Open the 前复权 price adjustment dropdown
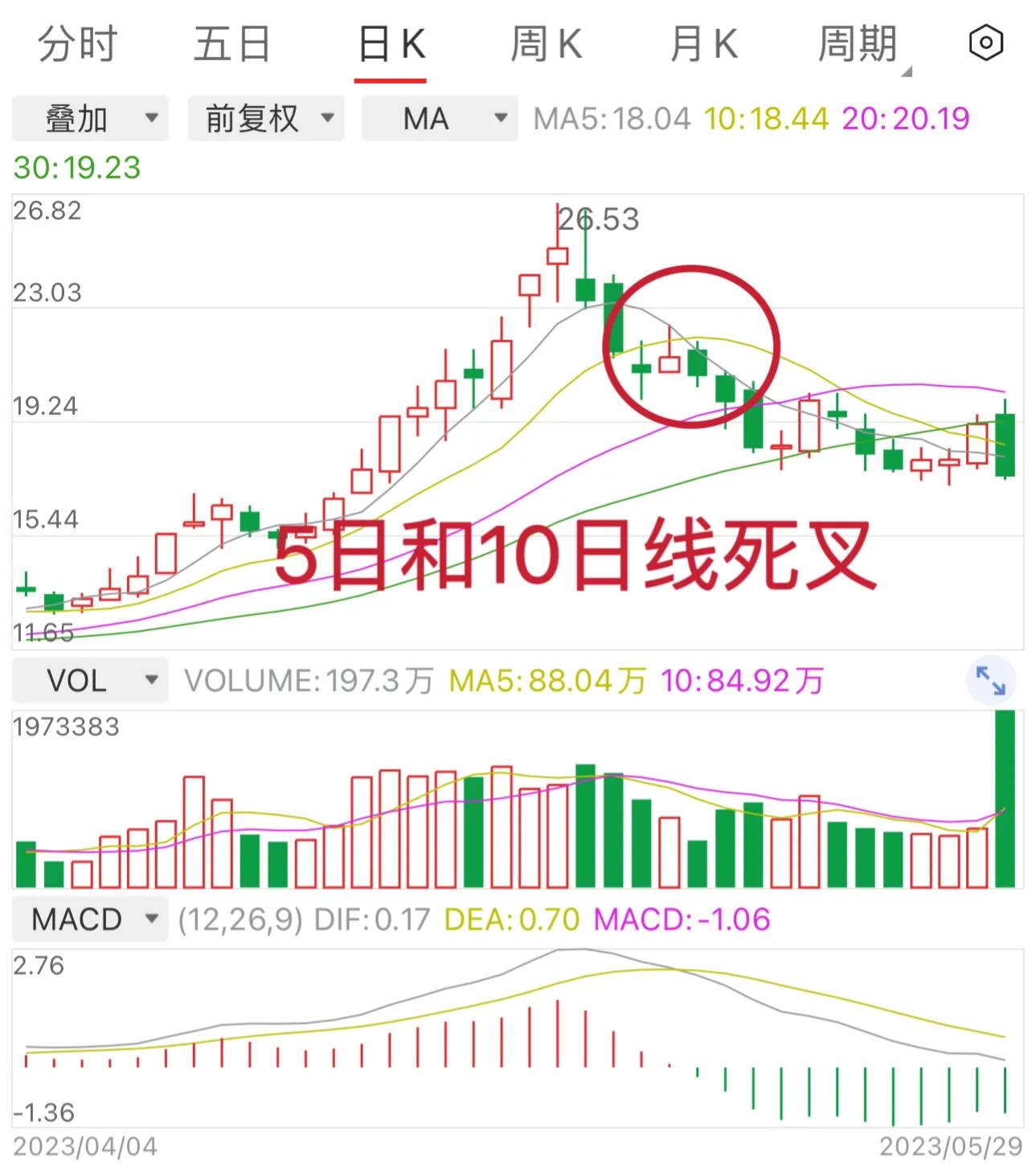This screenshot has height=1173, width=1036. 265,117
